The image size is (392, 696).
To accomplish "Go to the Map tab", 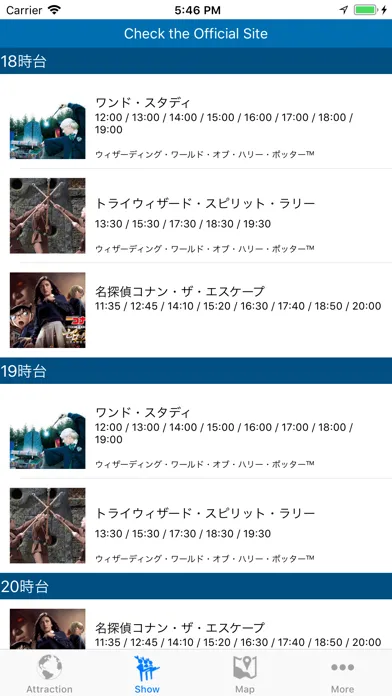I will (x=245, y=674).
